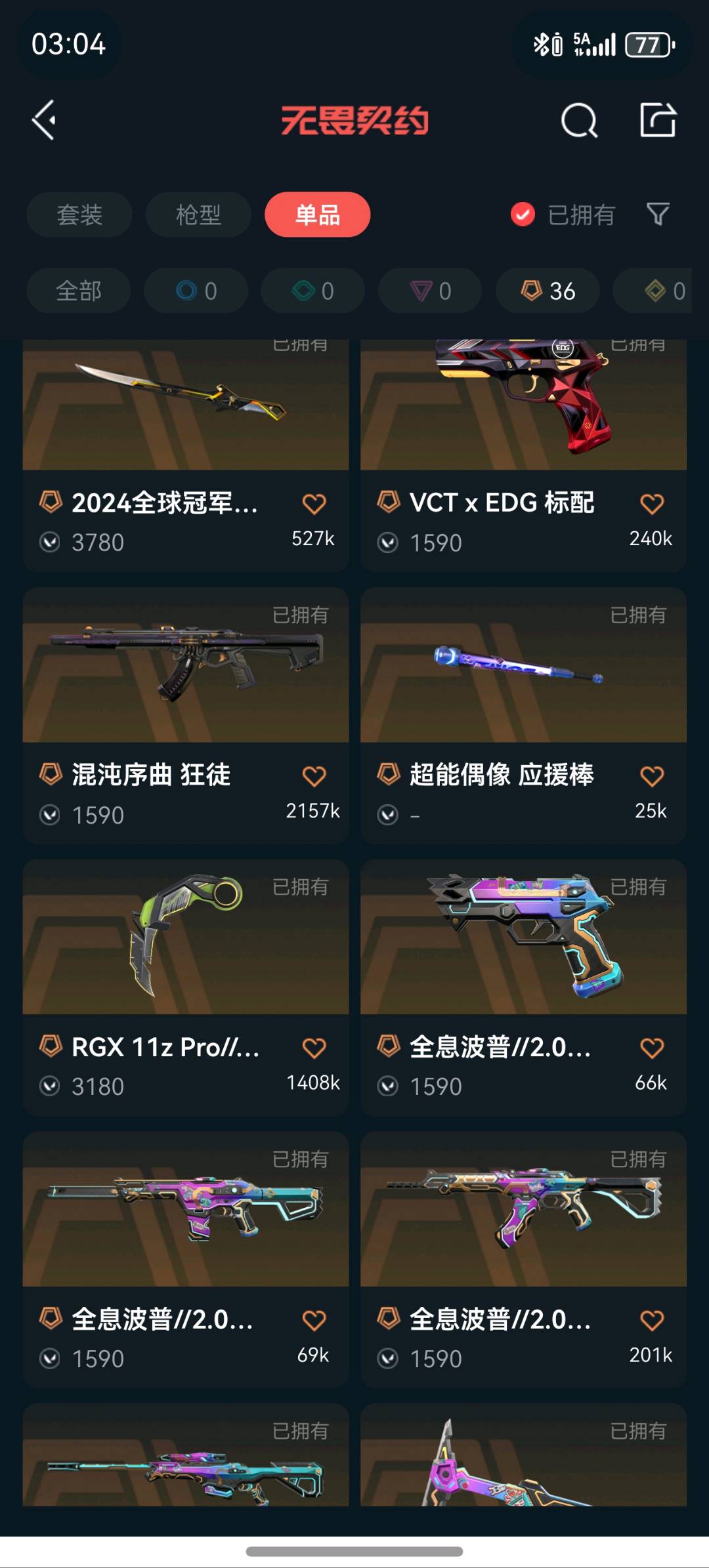Image resolution: width=709 pixels, height=1568 pixels.
Task: Favorite the 全息波普//2.0 skin with 69k likes
Action: tap(314, 1320)
